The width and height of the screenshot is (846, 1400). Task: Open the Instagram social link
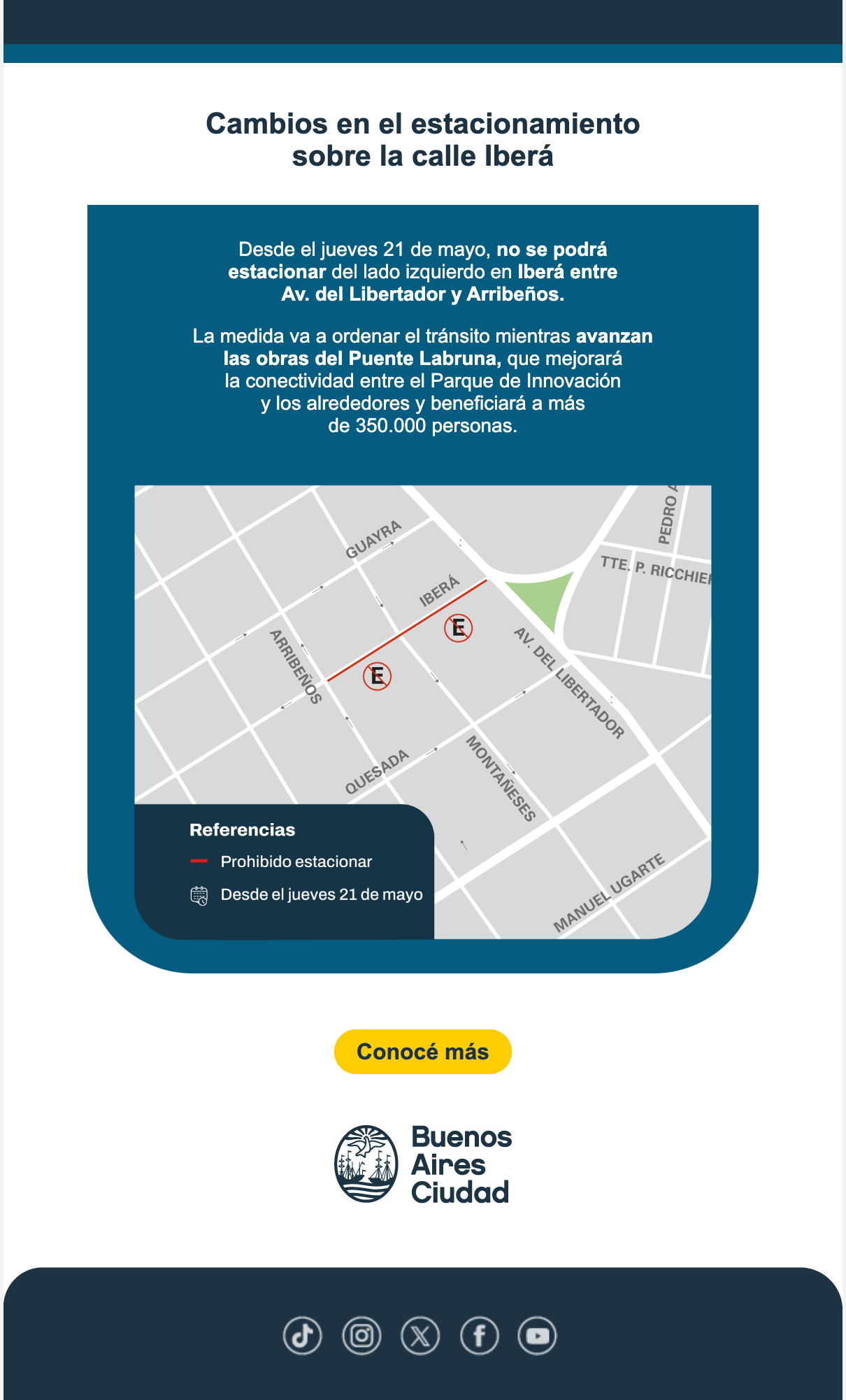[361, 1336]
